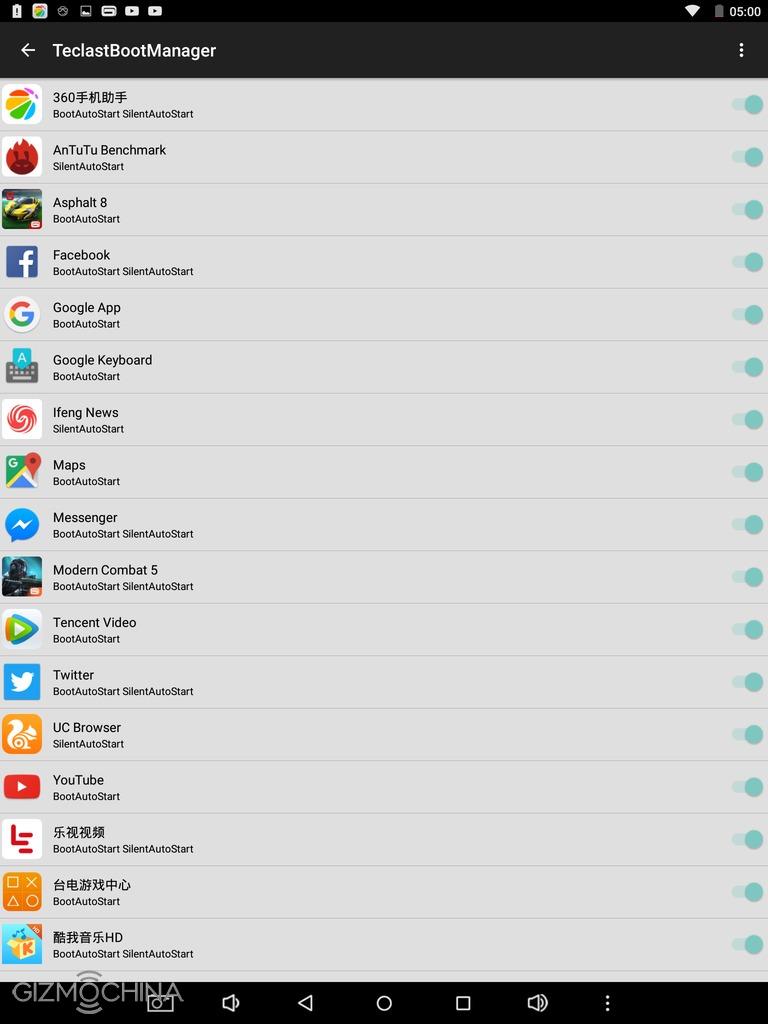The height and width of the screenshot is (1024, 768).
Task: Go back from TeclastBootManager
Action: pos(28,50)
